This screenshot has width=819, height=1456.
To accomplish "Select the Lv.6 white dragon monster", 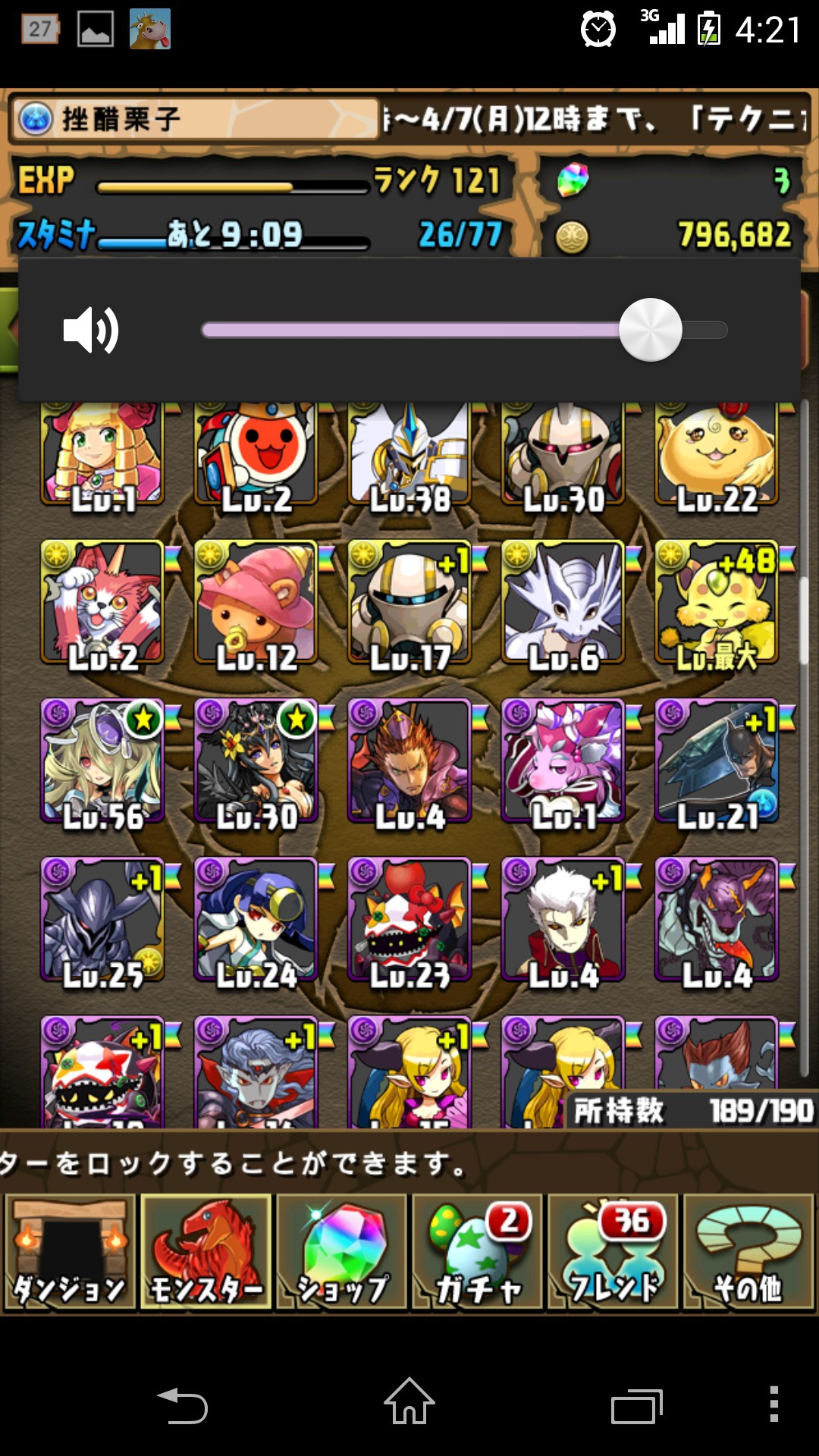I will (563, 603).
